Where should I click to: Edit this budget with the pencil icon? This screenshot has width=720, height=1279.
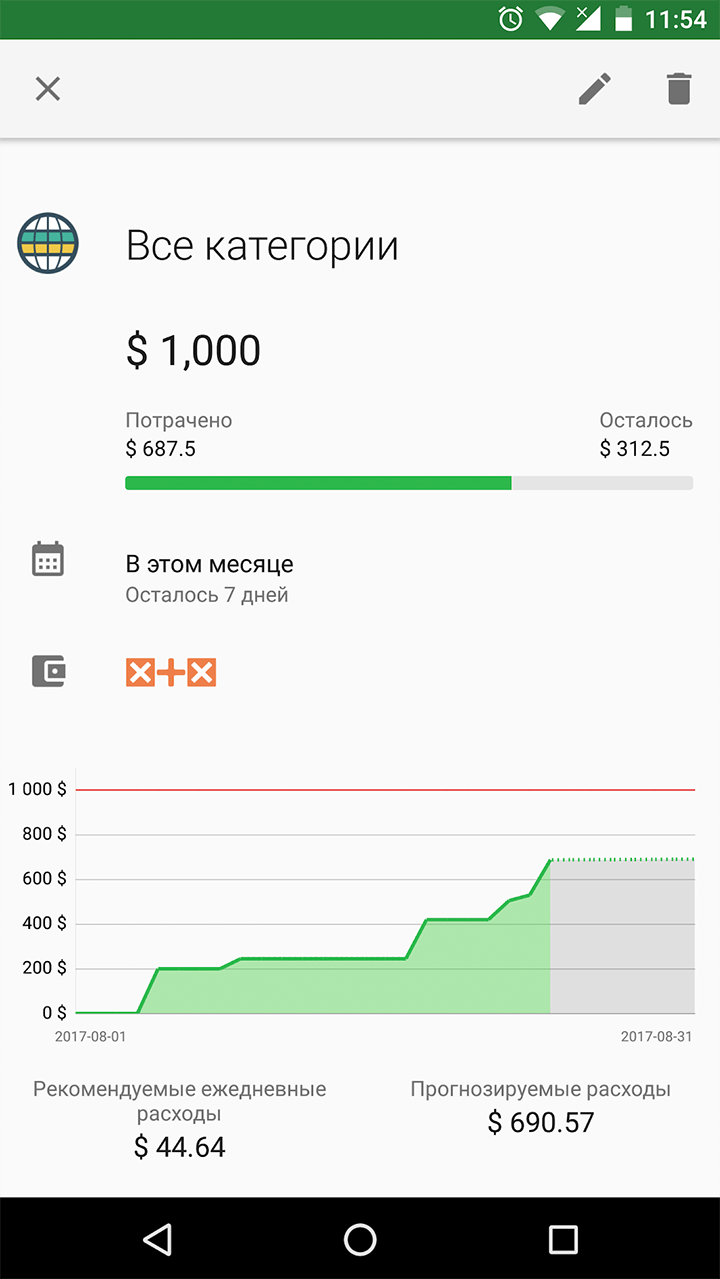click(x=594, y=89)
